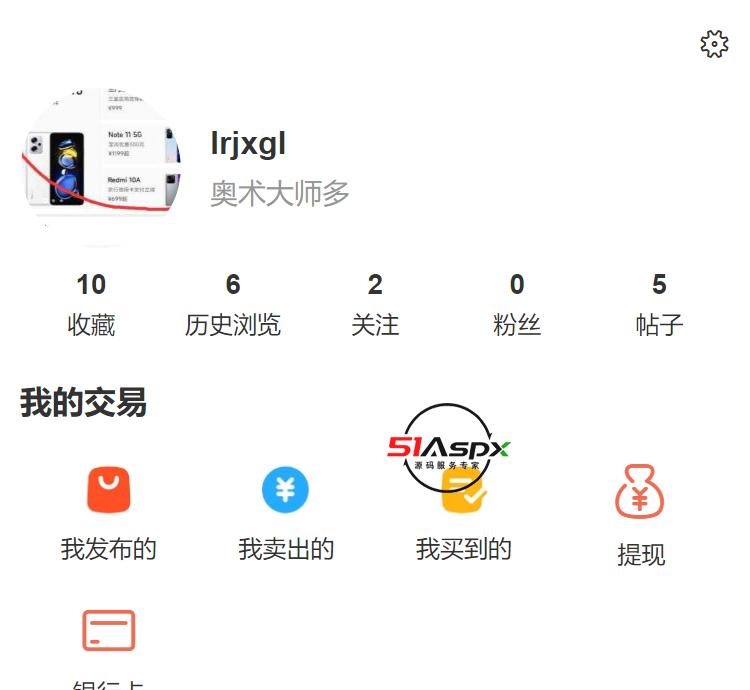Open settings via the gear icon

coord(714,44)
